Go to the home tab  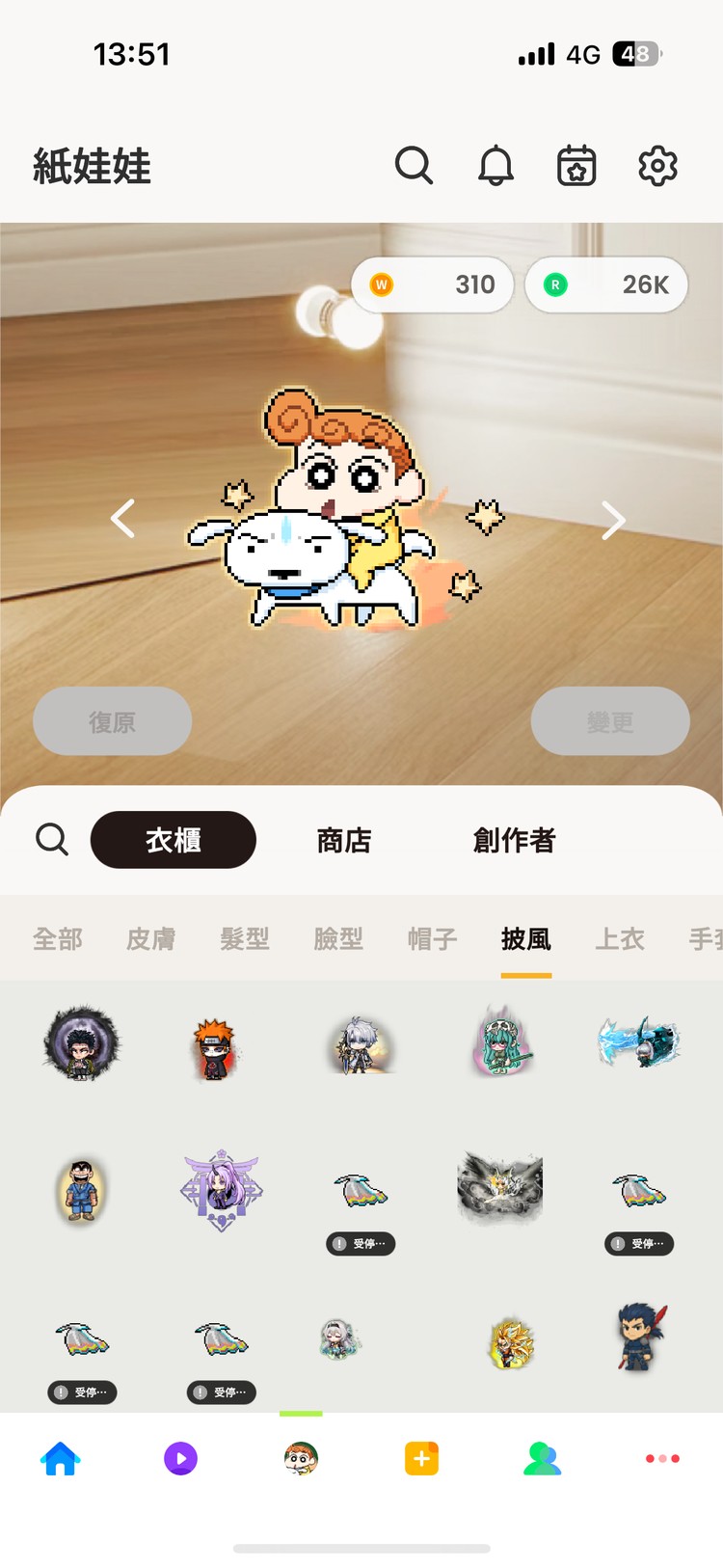tap(60, 1458)
